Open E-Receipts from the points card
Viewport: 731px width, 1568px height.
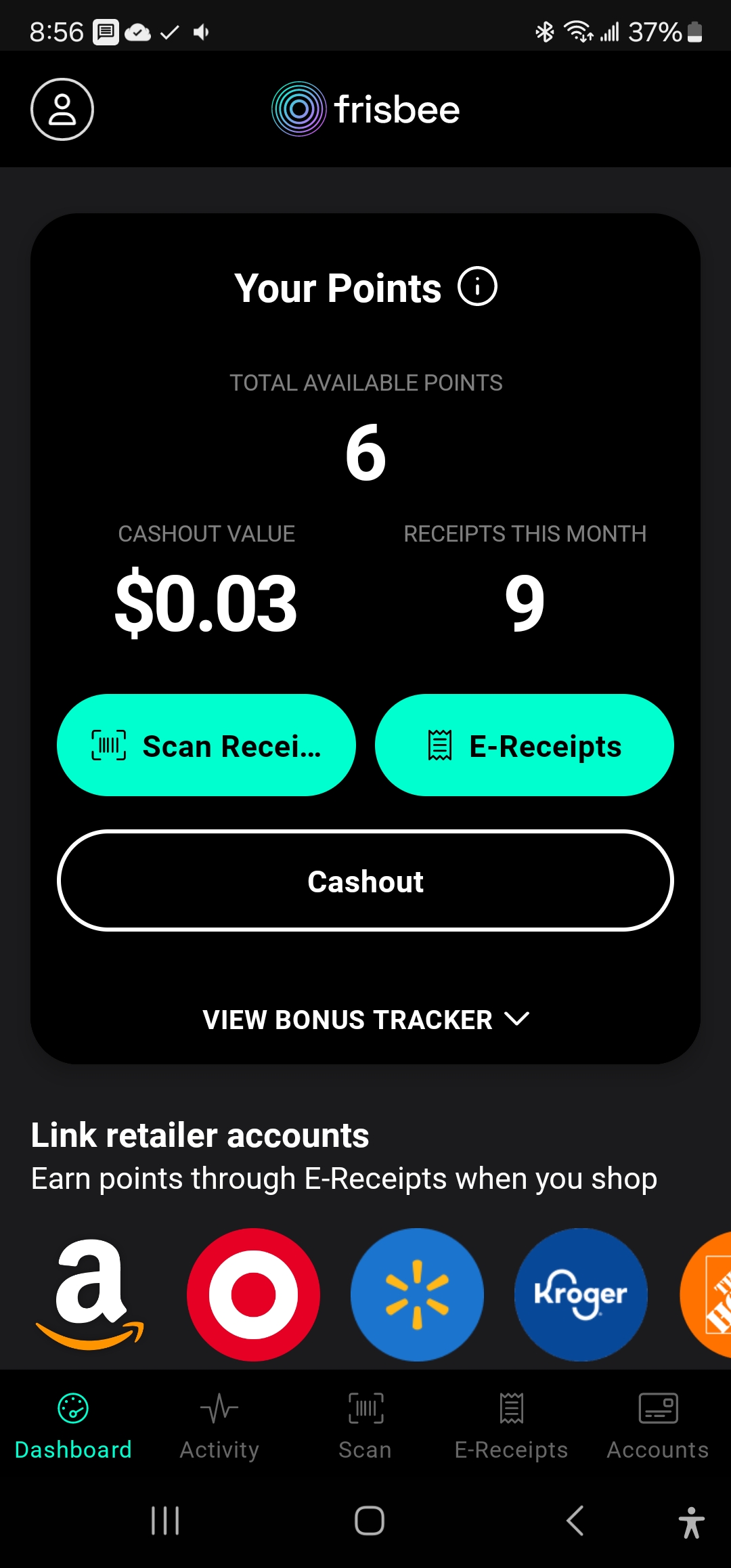tap(525, 745)
